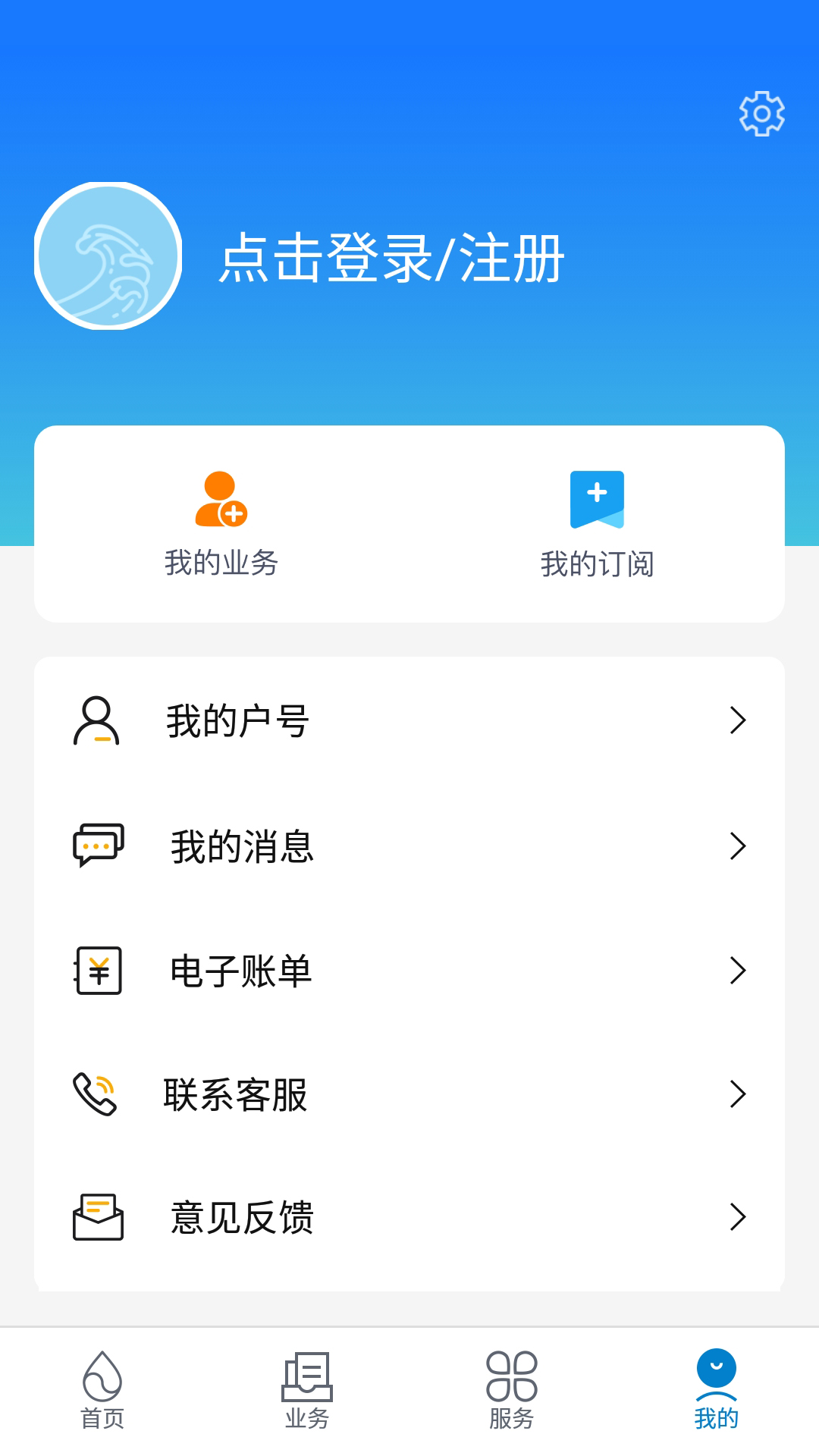Tap 点击登录/注册 to log in
819x1456 pixels.
pos(391,259)
